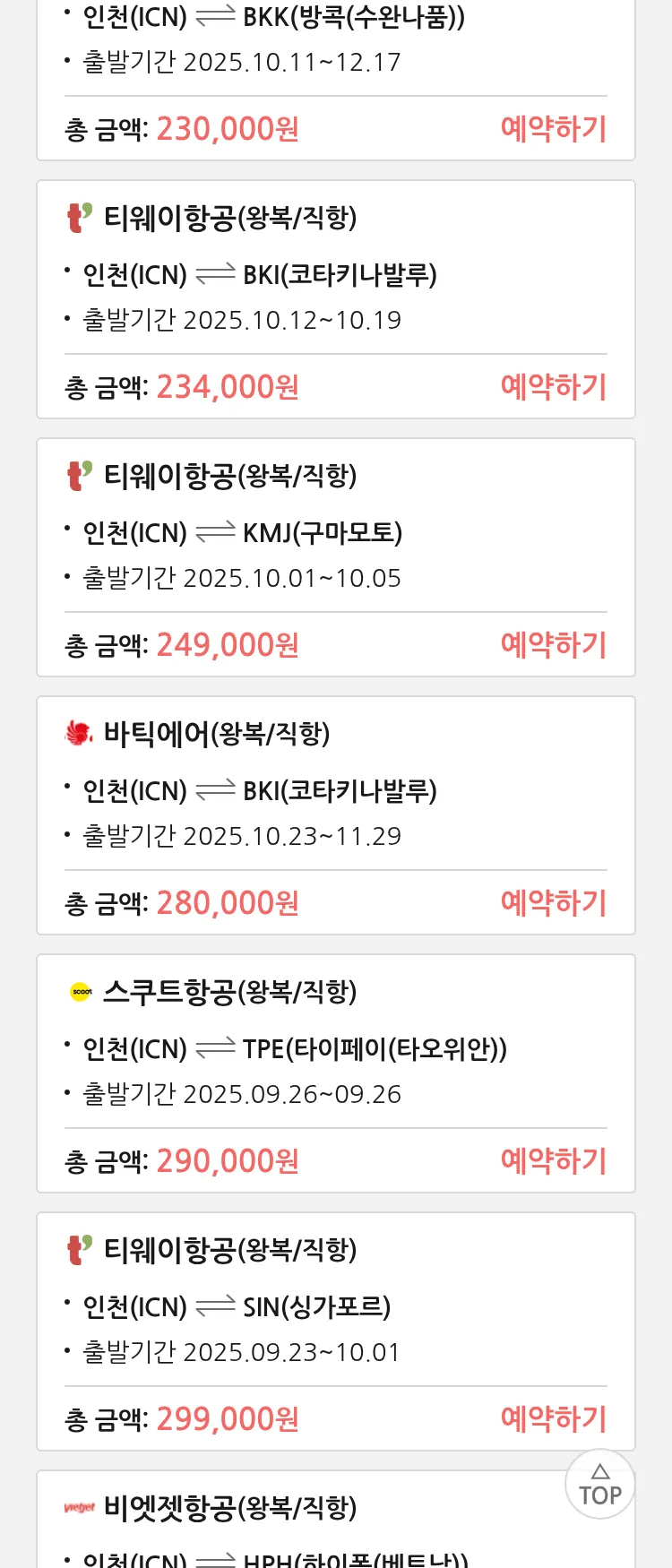Tap 예약하기 for the 230,000원 Bangkok flight
The width and height of the screenshot is (672, 1568).
(553, 129)
